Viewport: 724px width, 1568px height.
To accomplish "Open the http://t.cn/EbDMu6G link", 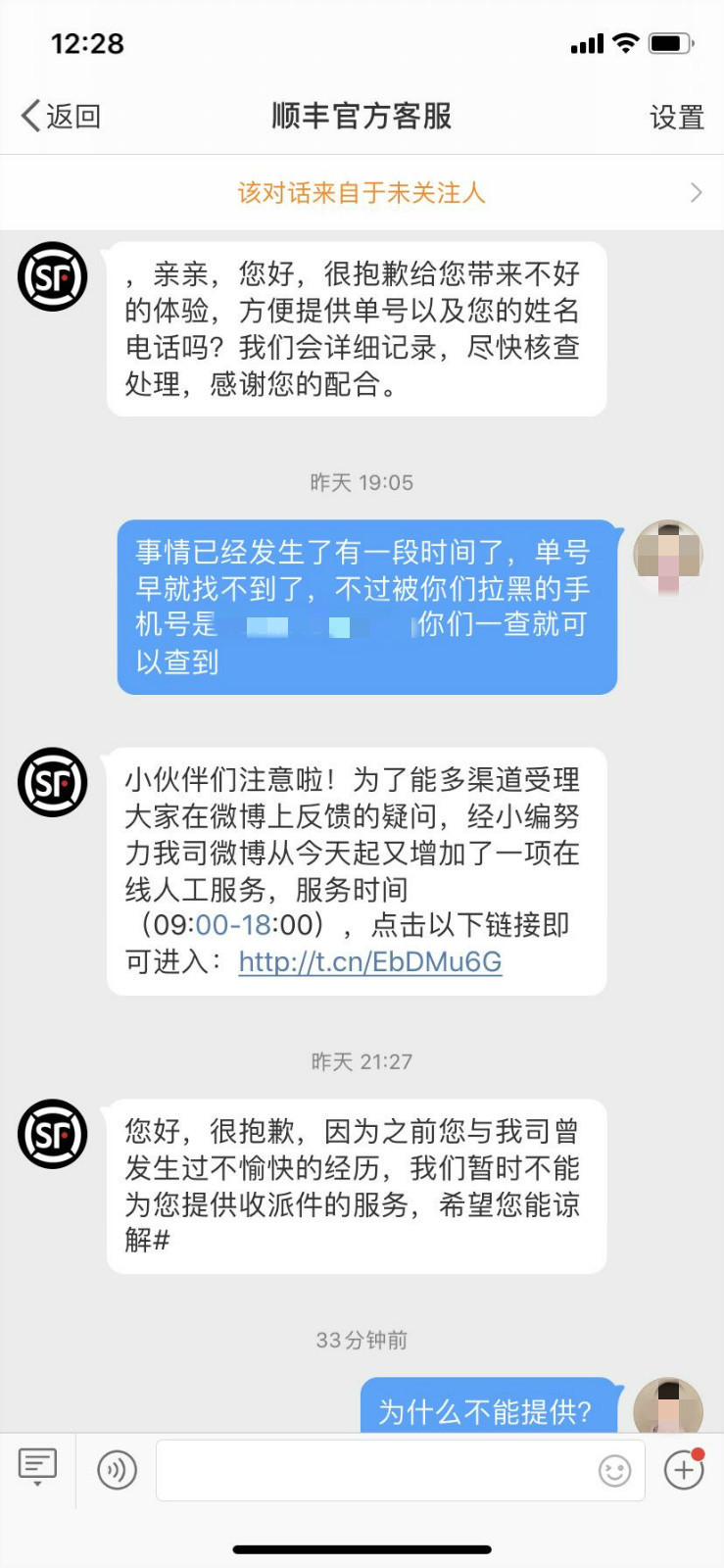I will (370, 962).
